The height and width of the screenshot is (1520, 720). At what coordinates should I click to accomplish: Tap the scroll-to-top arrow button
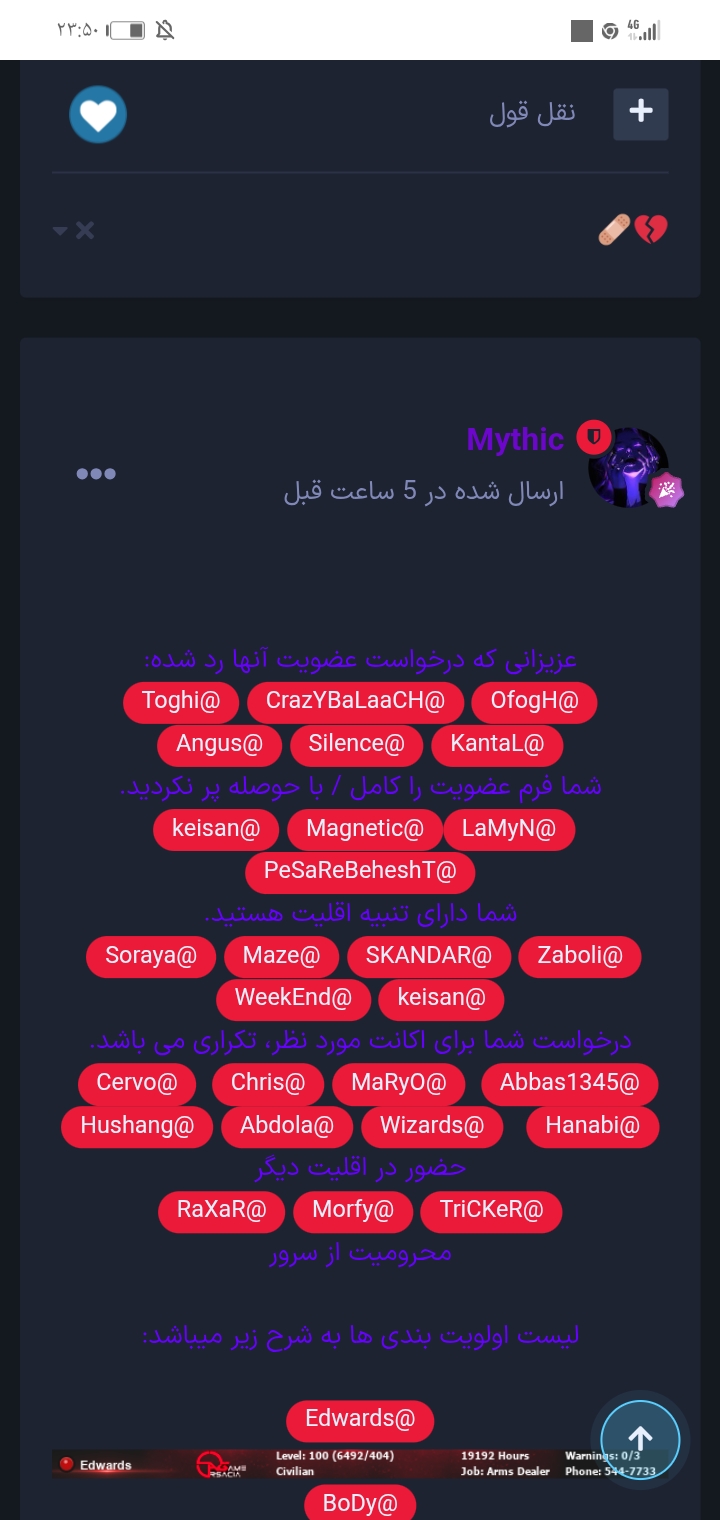[640, 1440]
